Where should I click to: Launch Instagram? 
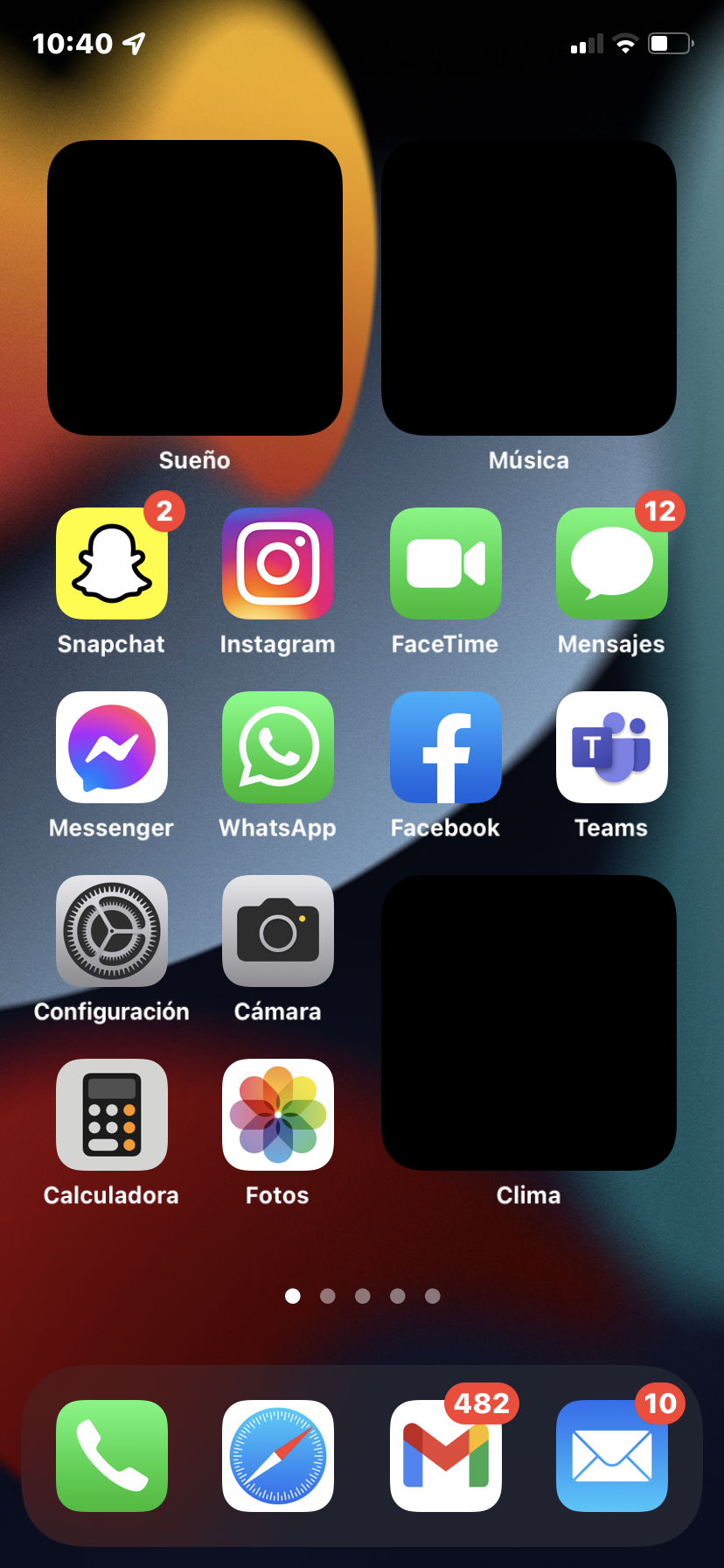coord(278,563)
